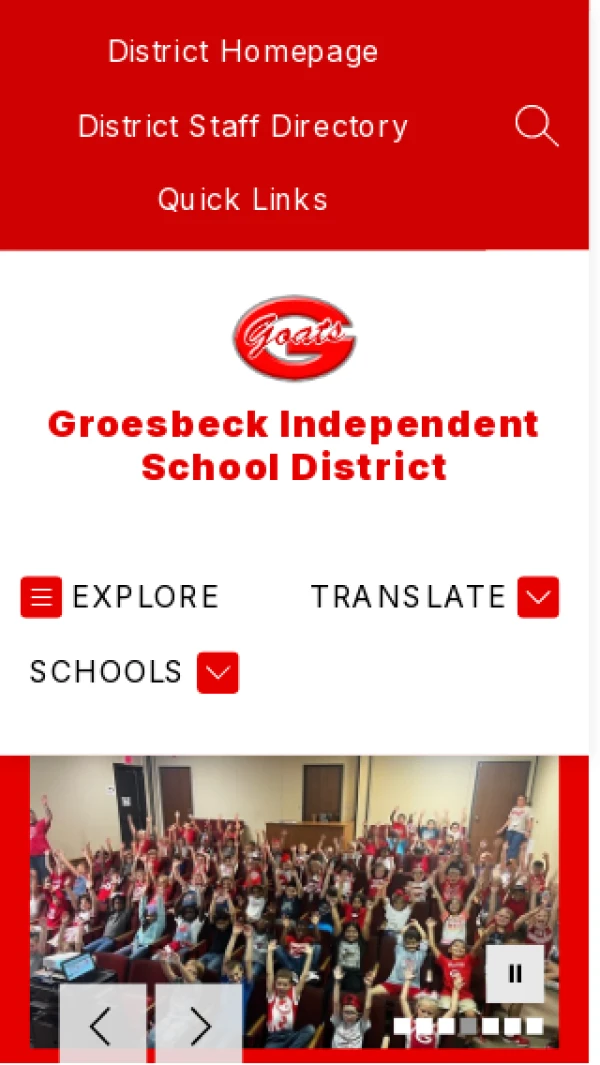
Task: Open the District Homepage link
Action: point(243,52)
